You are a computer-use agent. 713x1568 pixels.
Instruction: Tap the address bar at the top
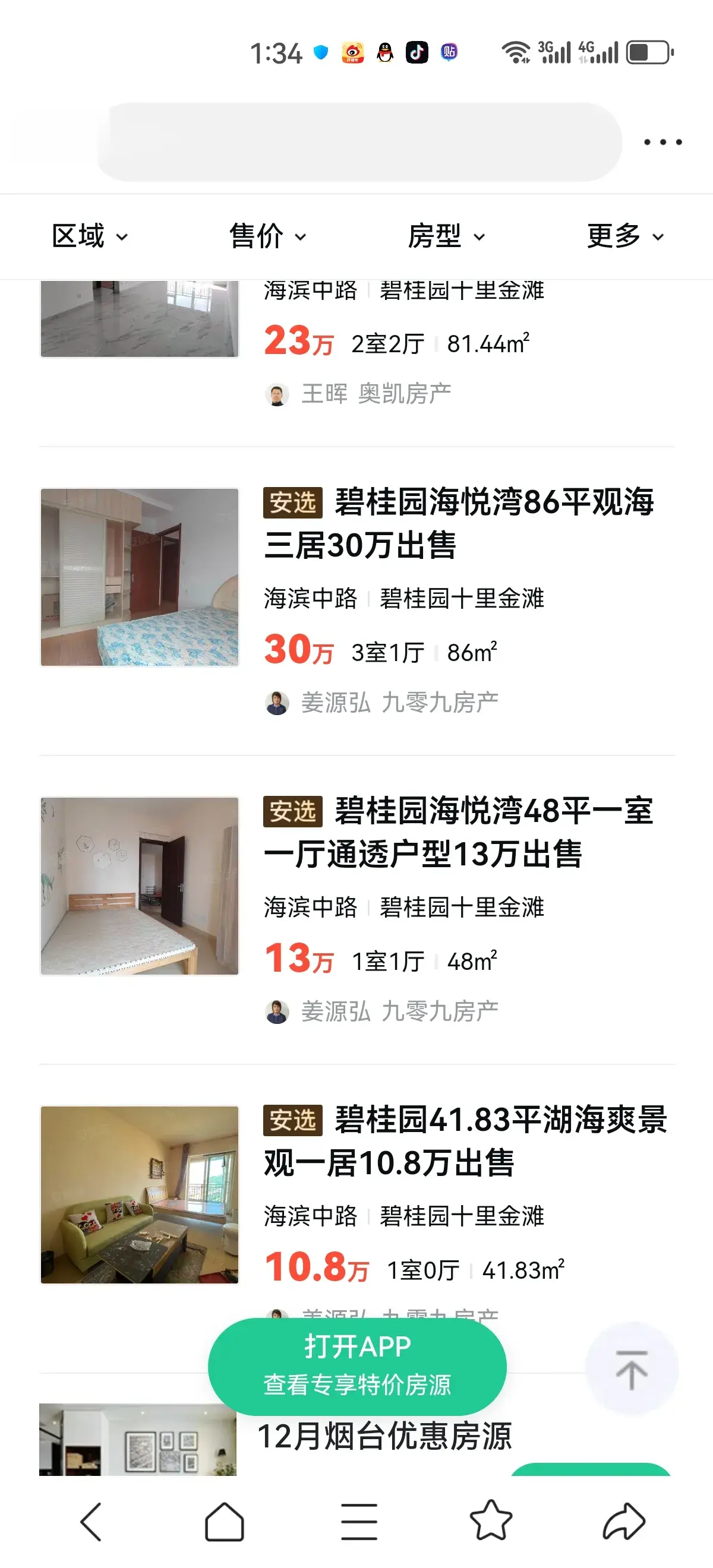[359, 143]
